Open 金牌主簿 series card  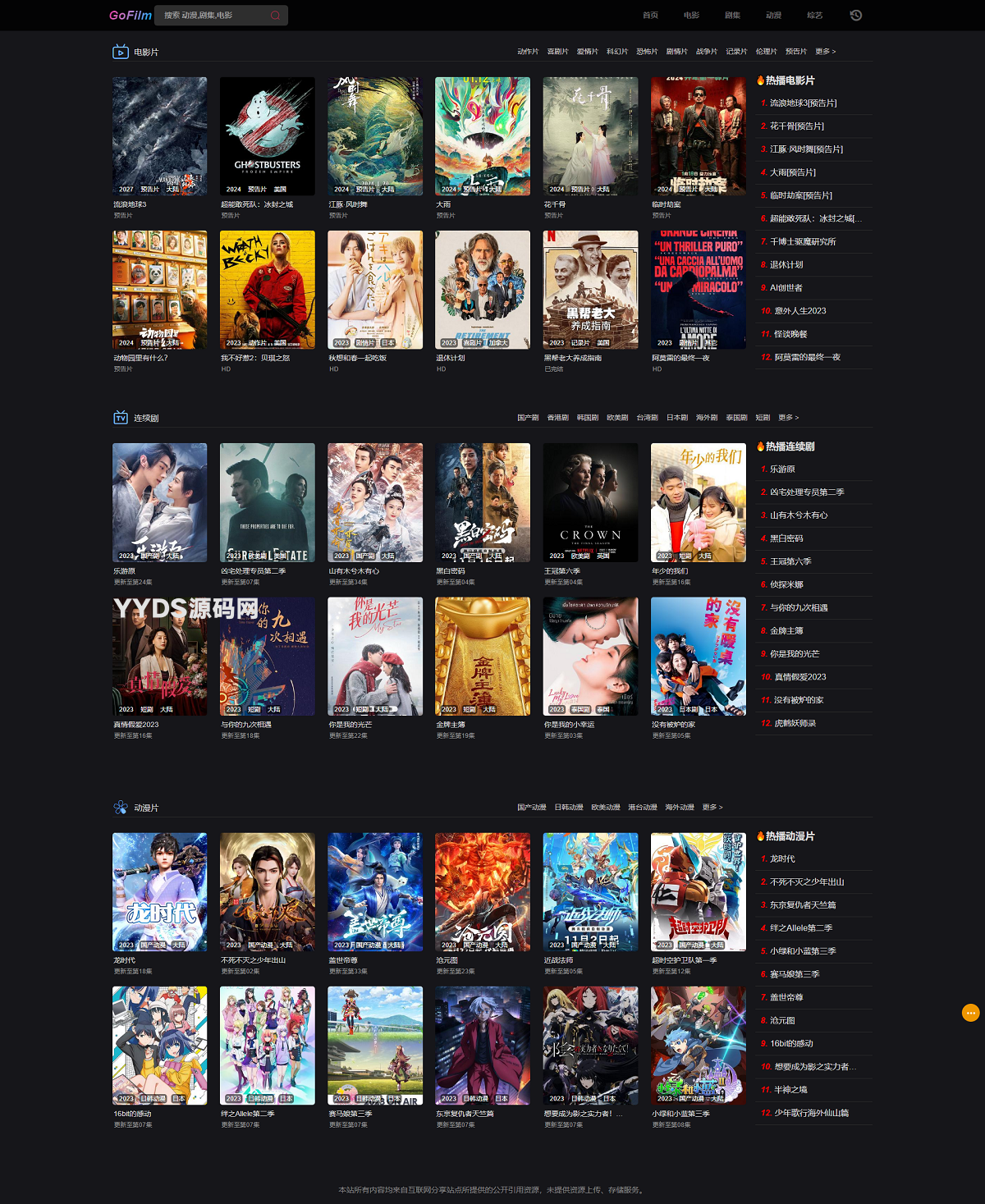(483, 656)
